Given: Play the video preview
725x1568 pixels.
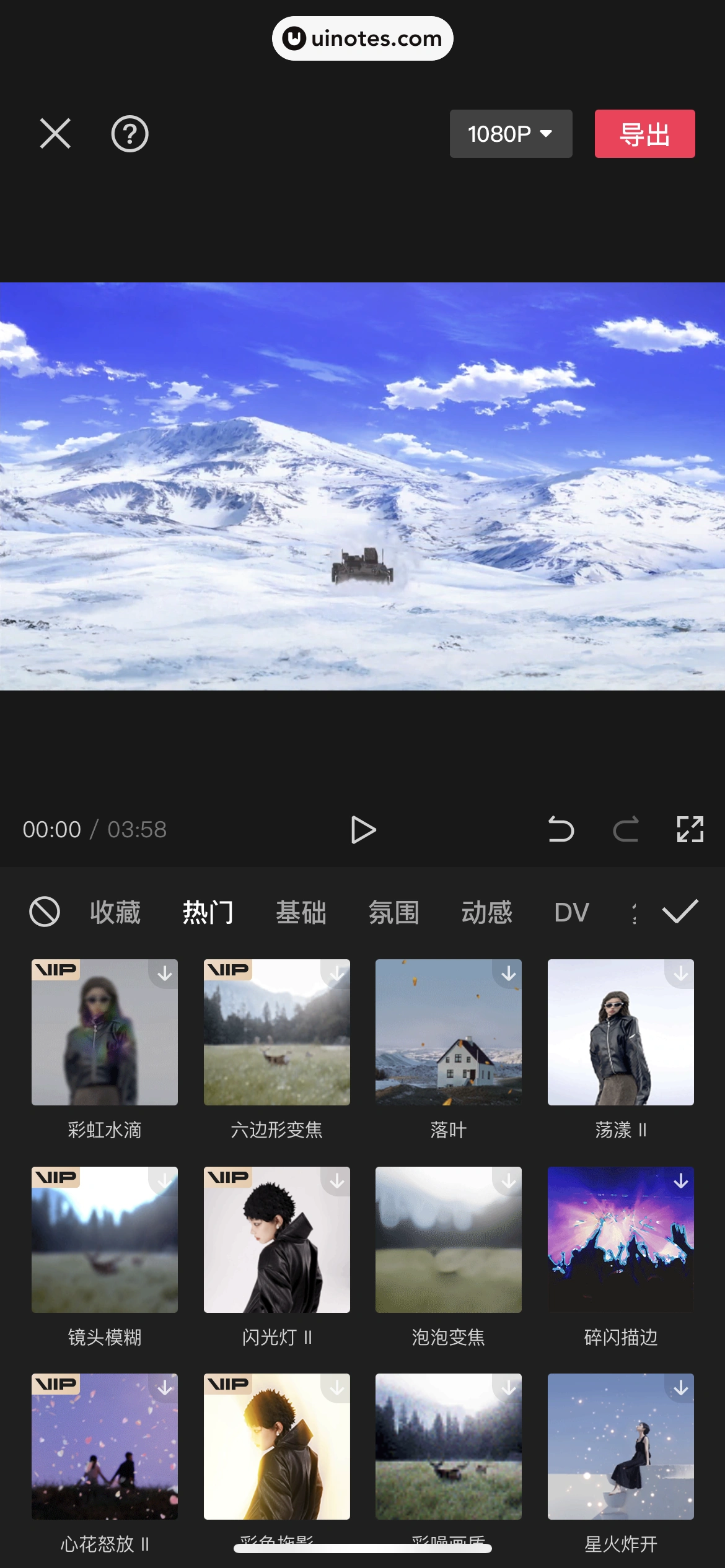Looking at the screenshot, I should (x=364, y=830).
